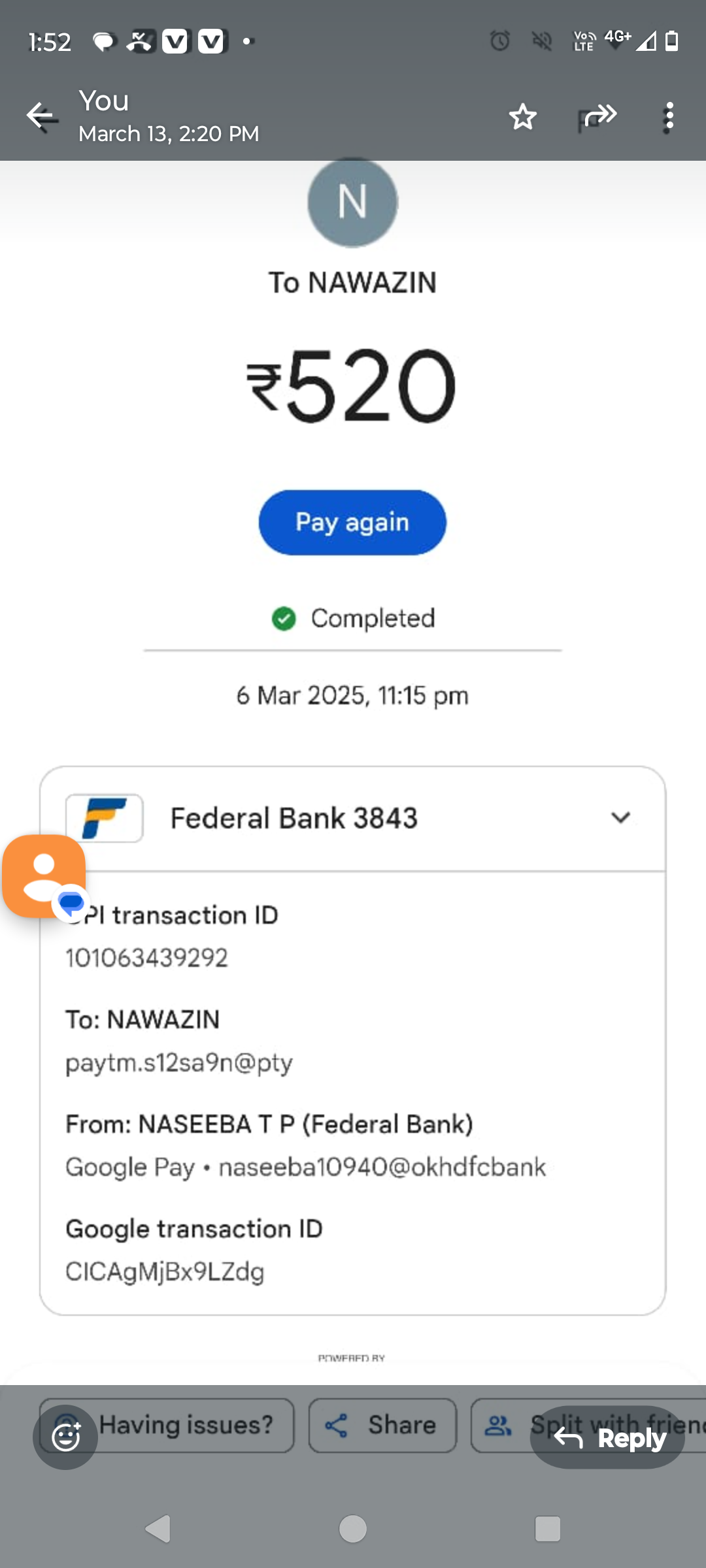Open the three-dot overflow menu
This screenshot has height=1568, width=706.
668,118
